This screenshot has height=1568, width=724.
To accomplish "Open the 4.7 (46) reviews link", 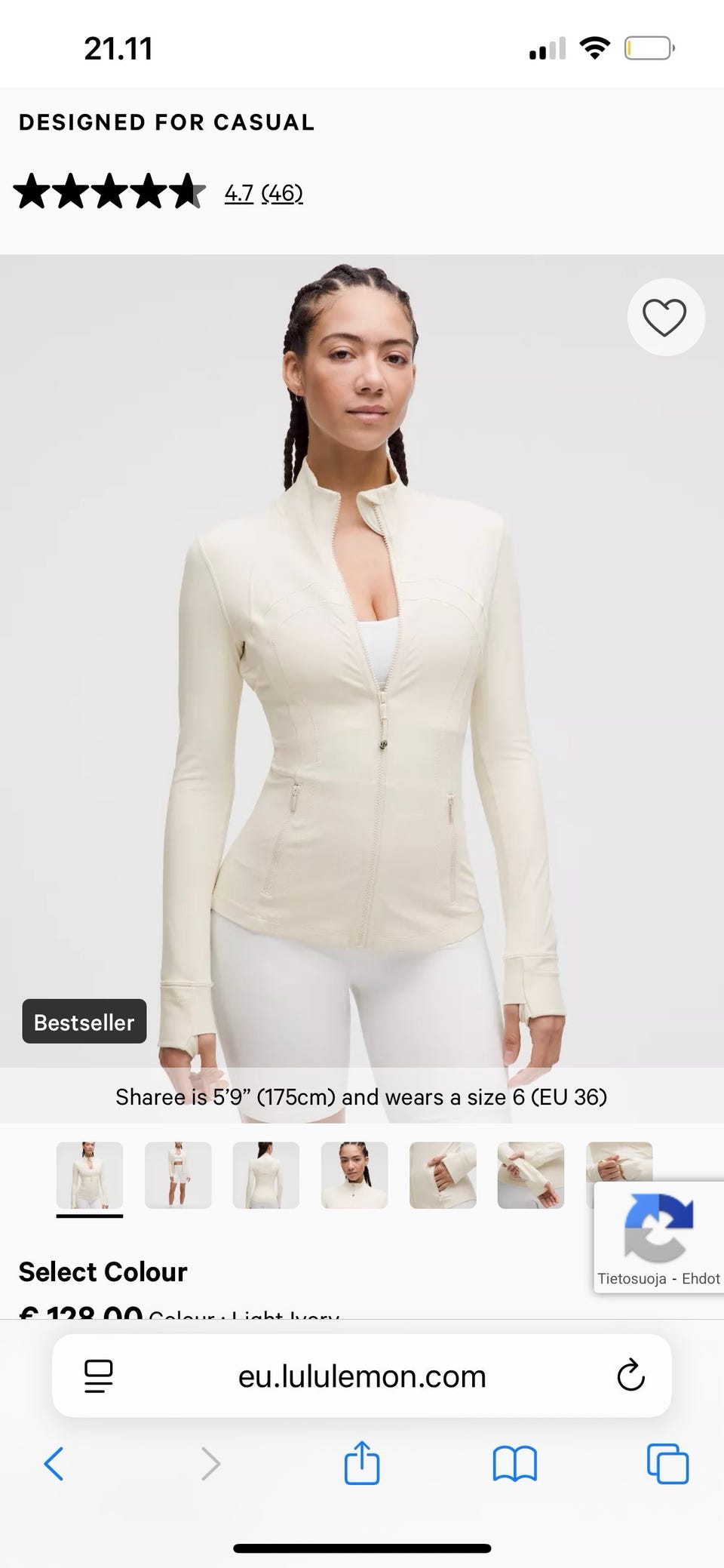I will click(264, 194).
